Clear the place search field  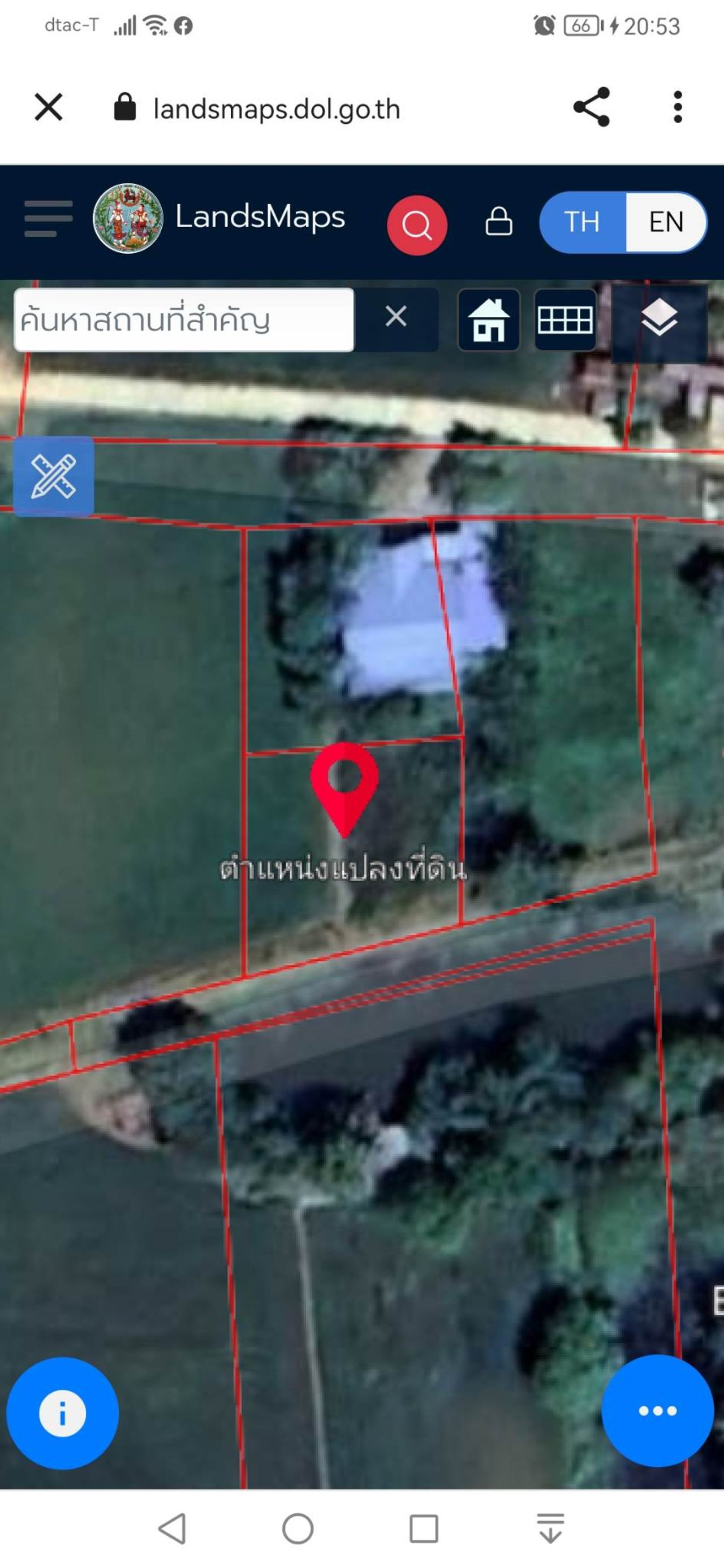pyautogui.click(x=396, y=317)
